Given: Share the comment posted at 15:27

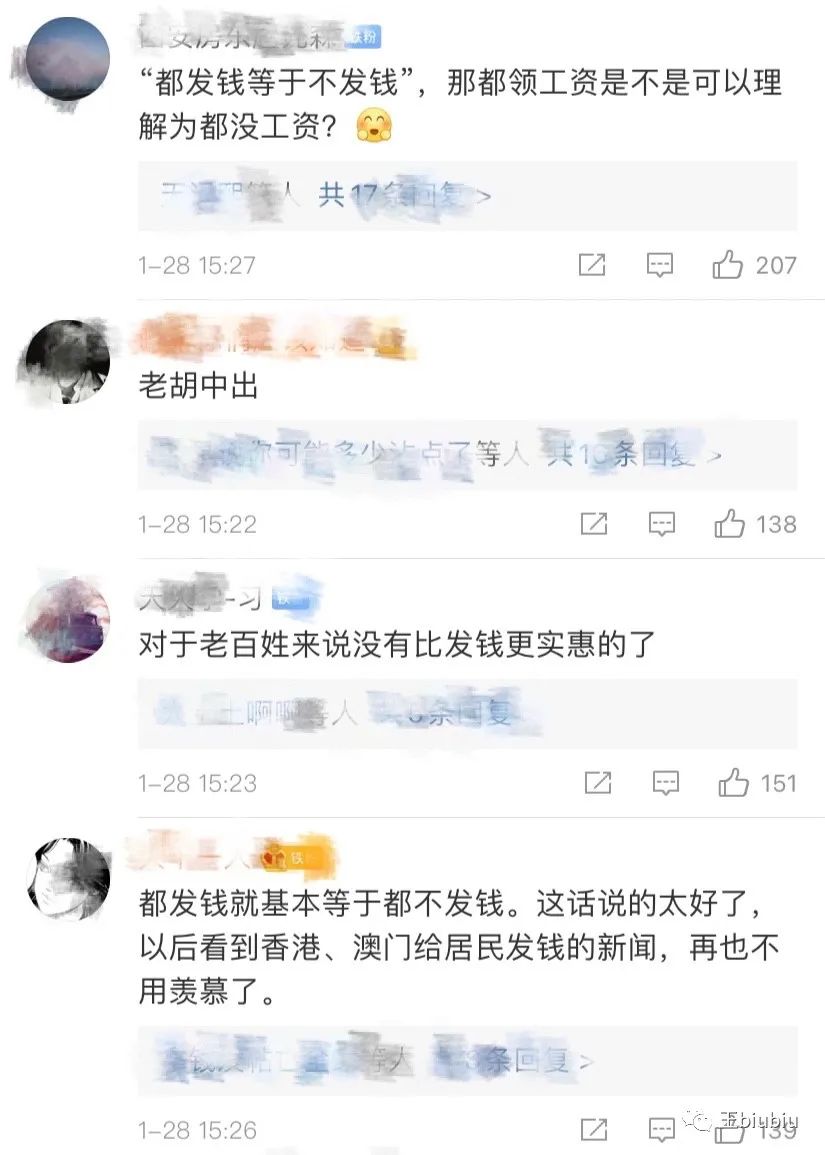Looking at the screenshot, I should pos(592,265).
